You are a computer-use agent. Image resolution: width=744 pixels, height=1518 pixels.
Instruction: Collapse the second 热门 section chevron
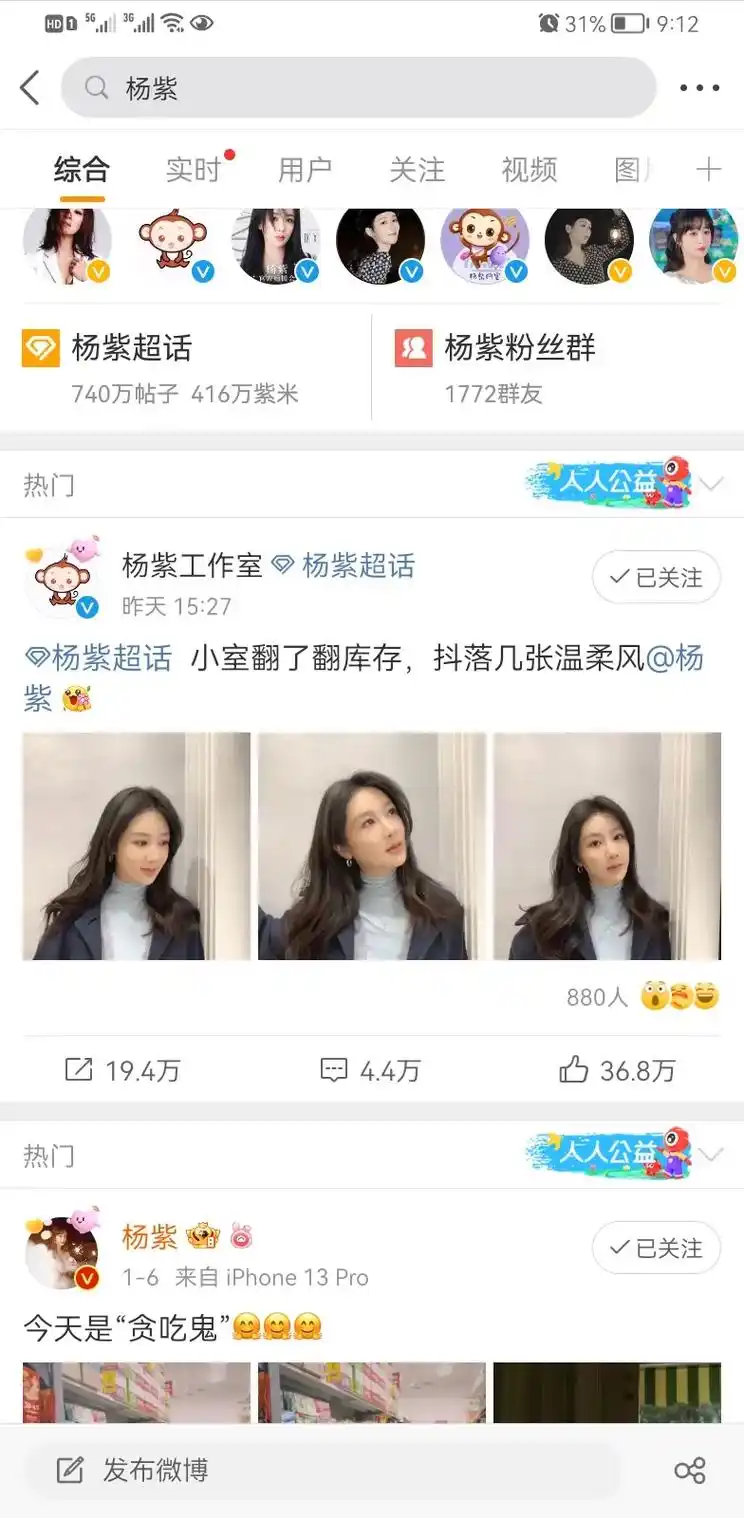(x=711, y=1155)
